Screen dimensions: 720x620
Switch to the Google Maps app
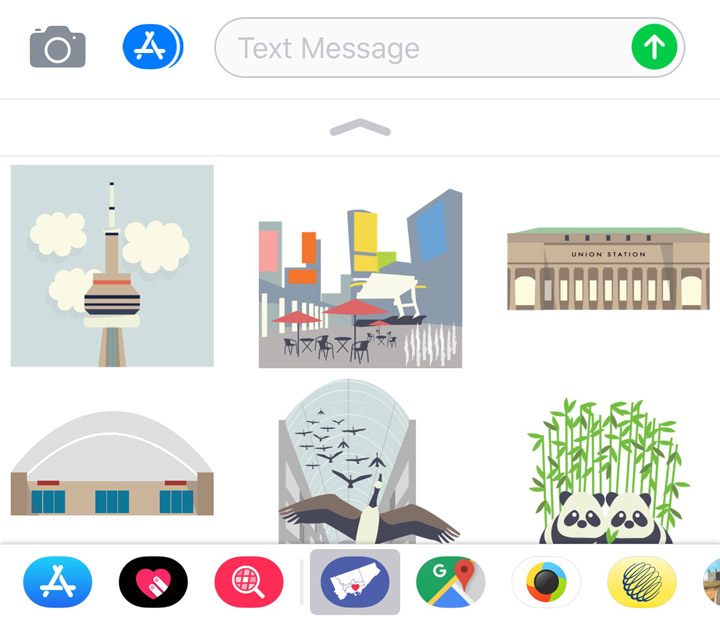point(450,582)
